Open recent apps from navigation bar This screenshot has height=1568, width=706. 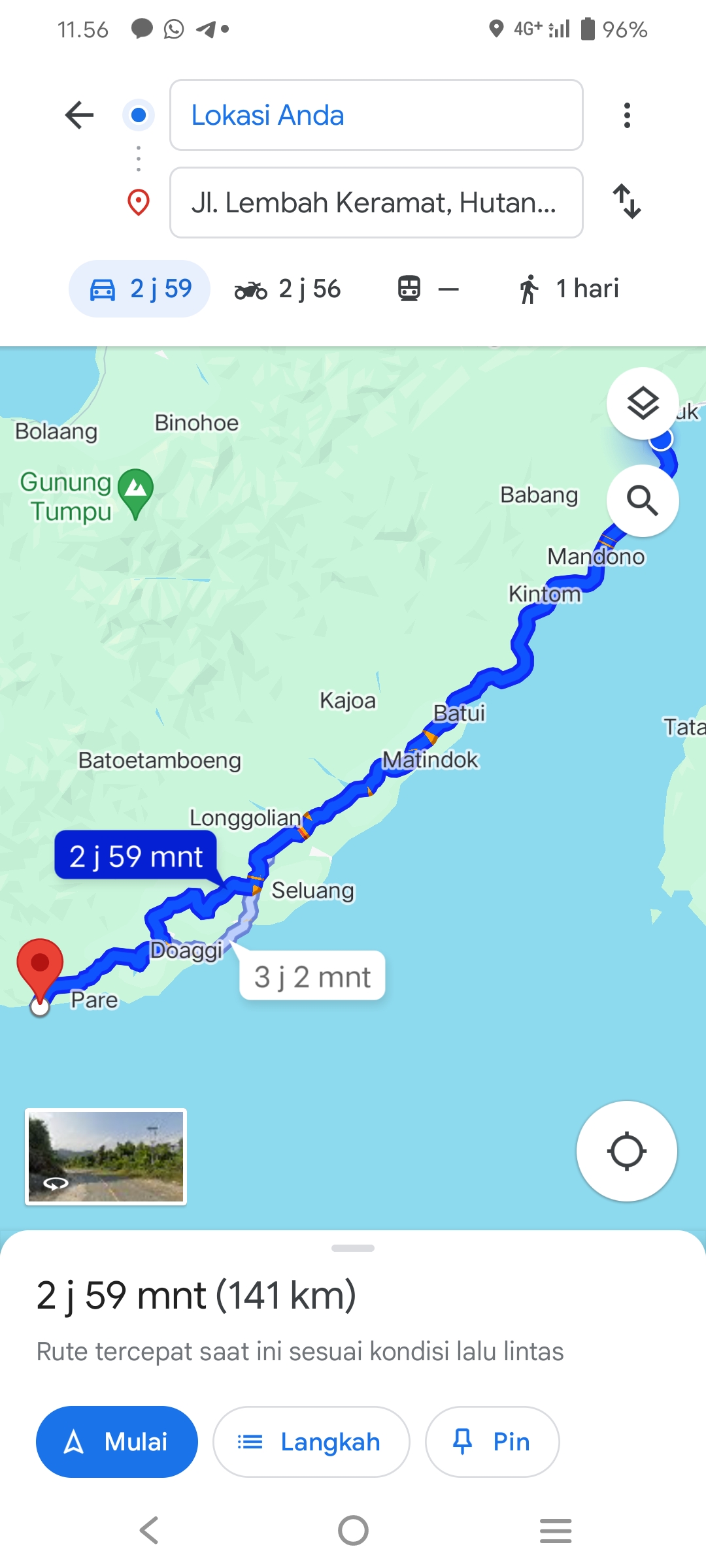coord(556,1530)
